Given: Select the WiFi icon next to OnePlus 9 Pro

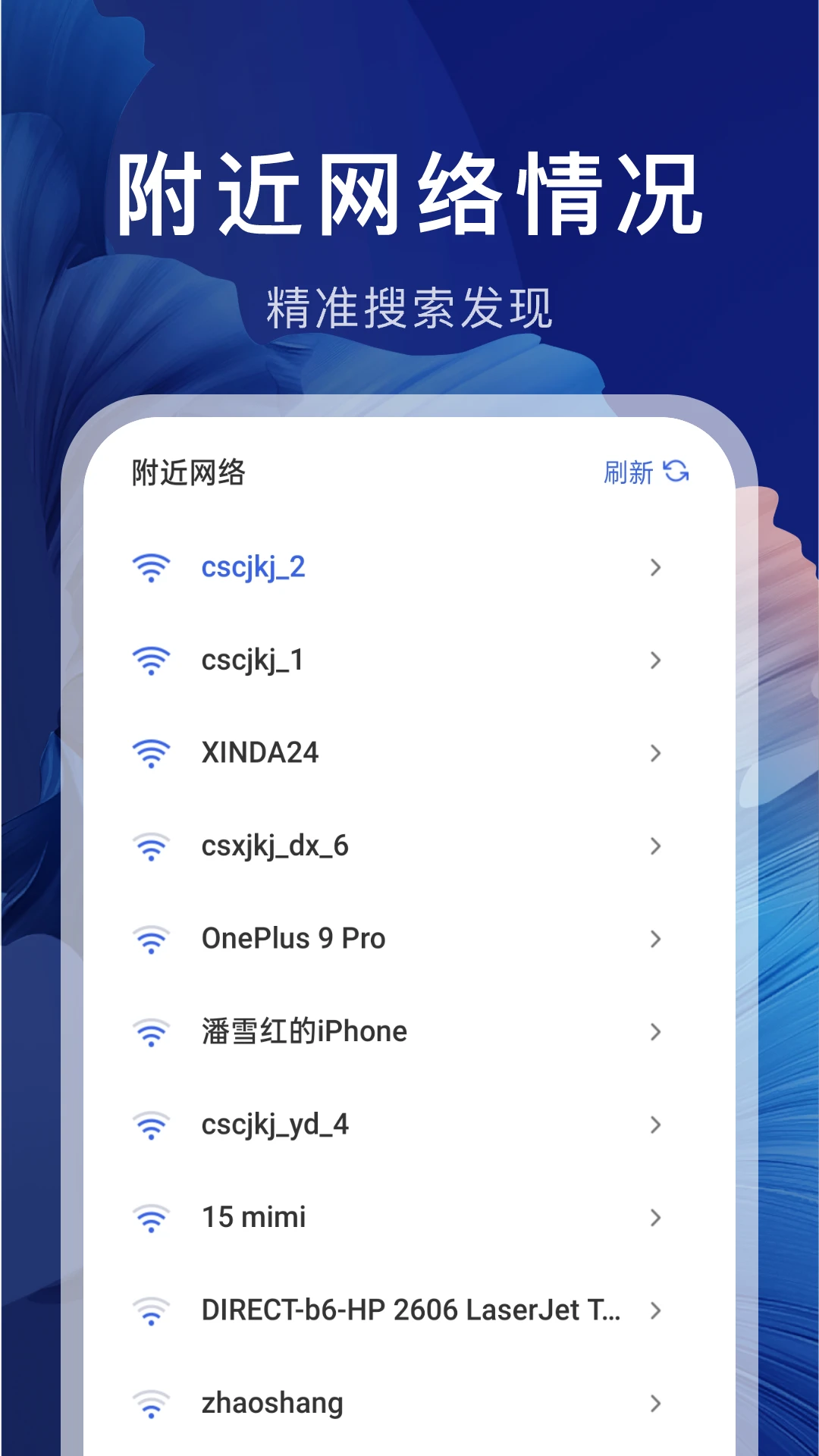Looking at the screenshot, I should (152, 940).
